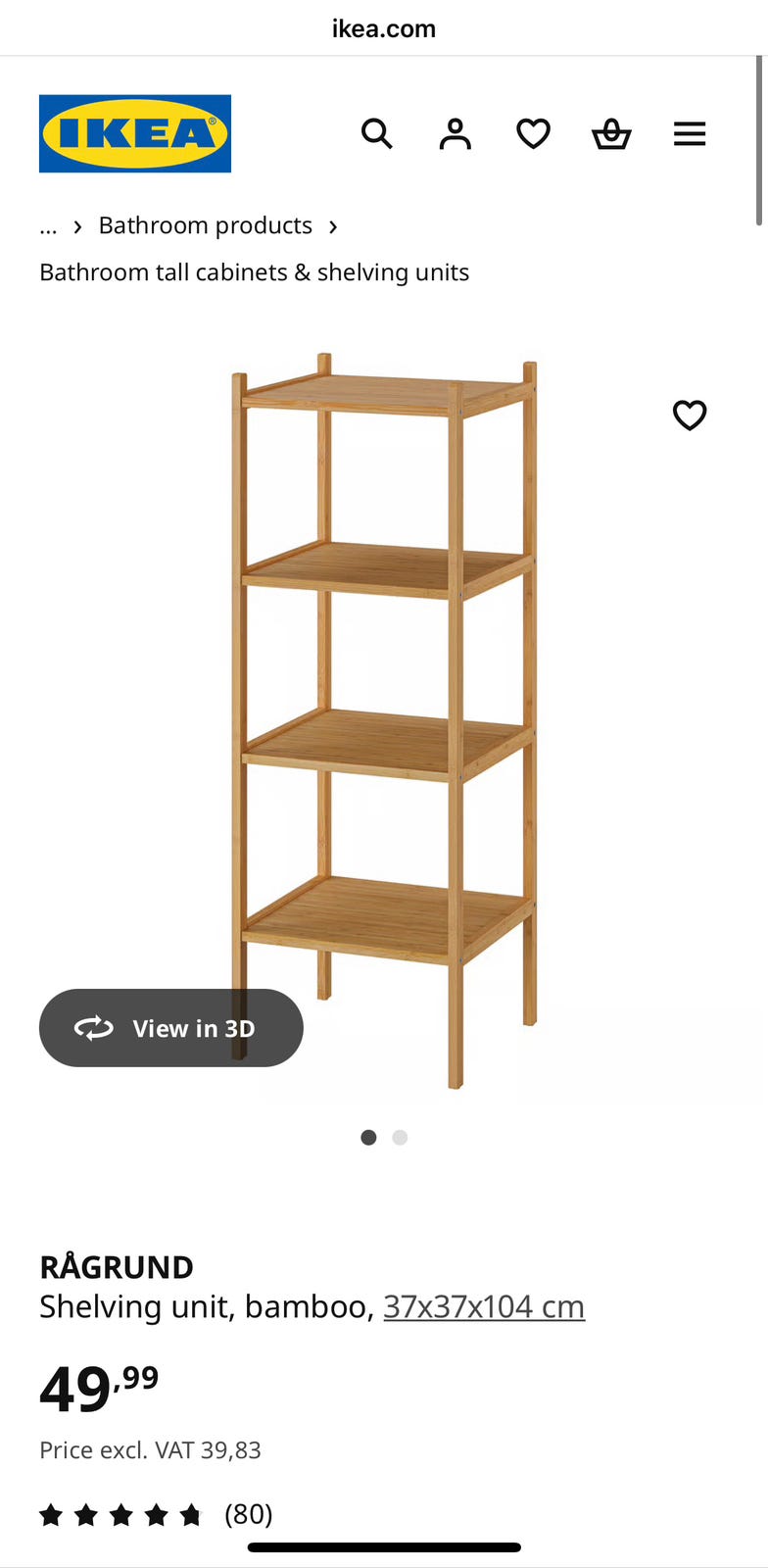Go to the IKEA home page logo

(135, 133)
